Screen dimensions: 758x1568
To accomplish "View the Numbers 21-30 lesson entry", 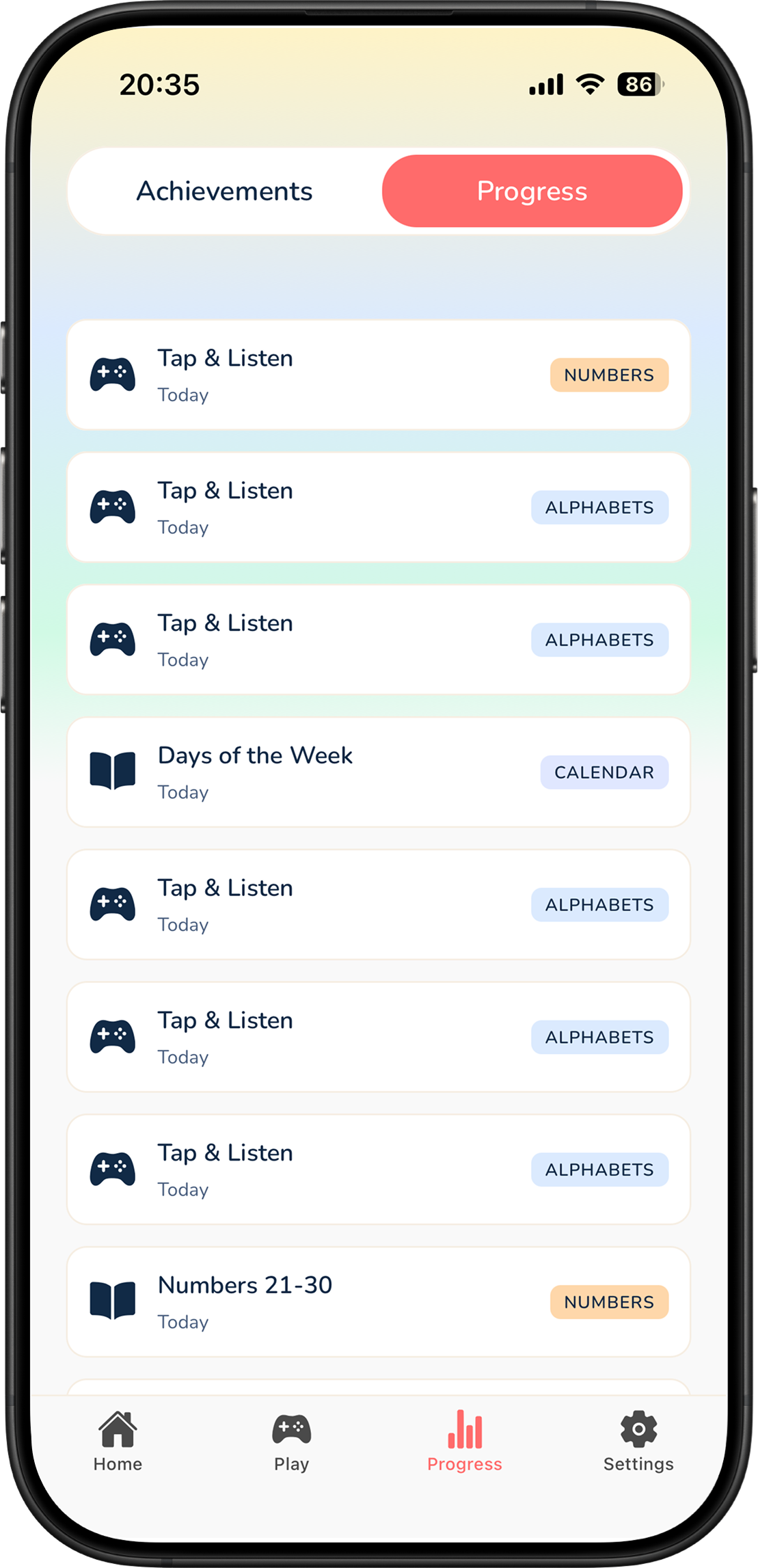I will [378, 1301].
